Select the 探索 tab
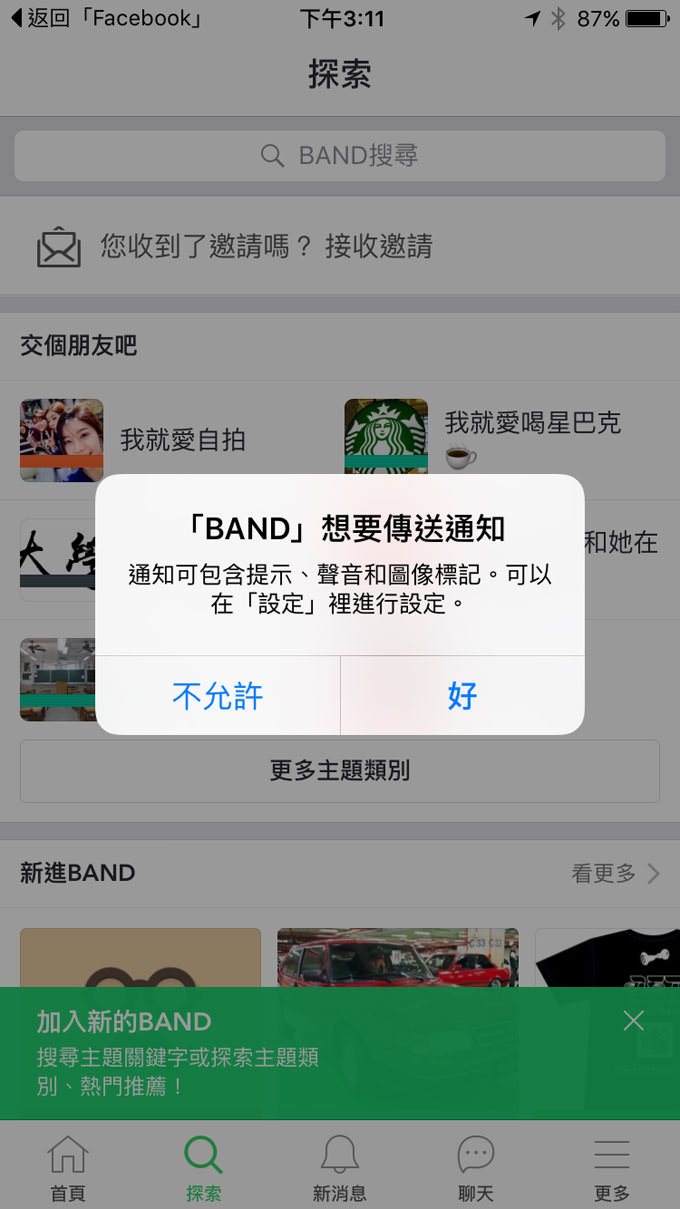Viewport: 680px width, 1209px height. click(x=204, y=1167)
